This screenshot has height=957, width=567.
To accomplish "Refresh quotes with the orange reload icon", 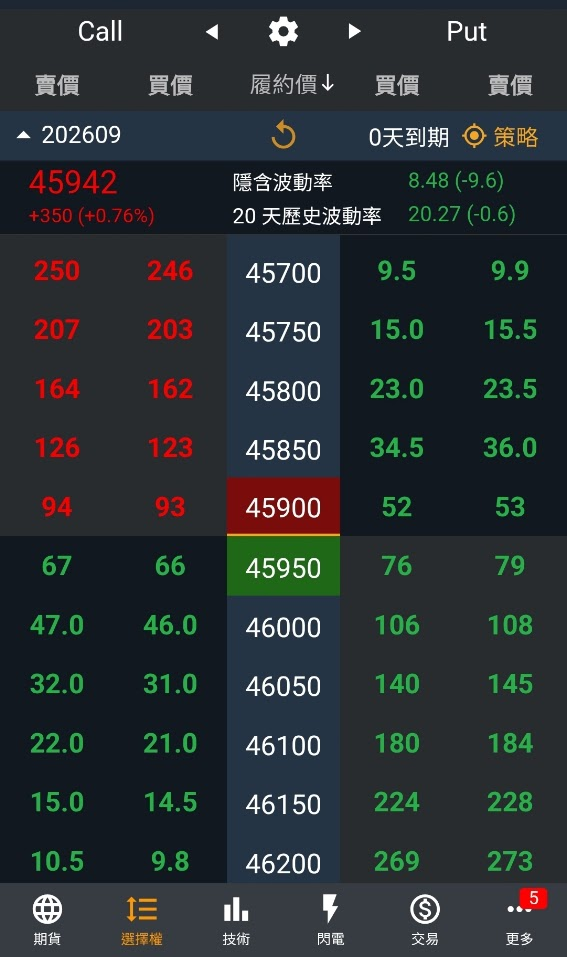I will 283,135.
